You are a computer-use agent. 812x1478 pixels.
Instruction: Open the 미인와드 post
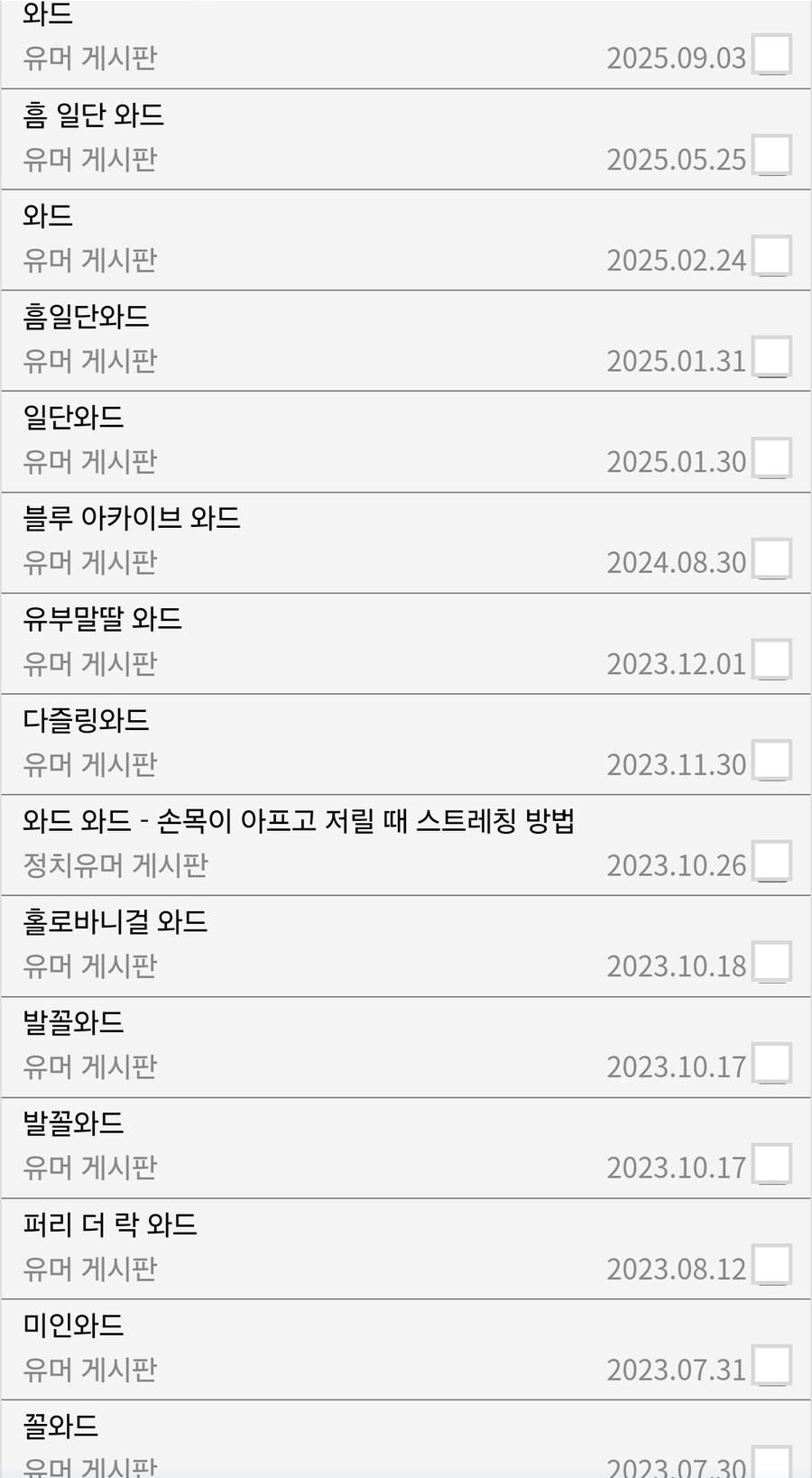point(72,1326)
